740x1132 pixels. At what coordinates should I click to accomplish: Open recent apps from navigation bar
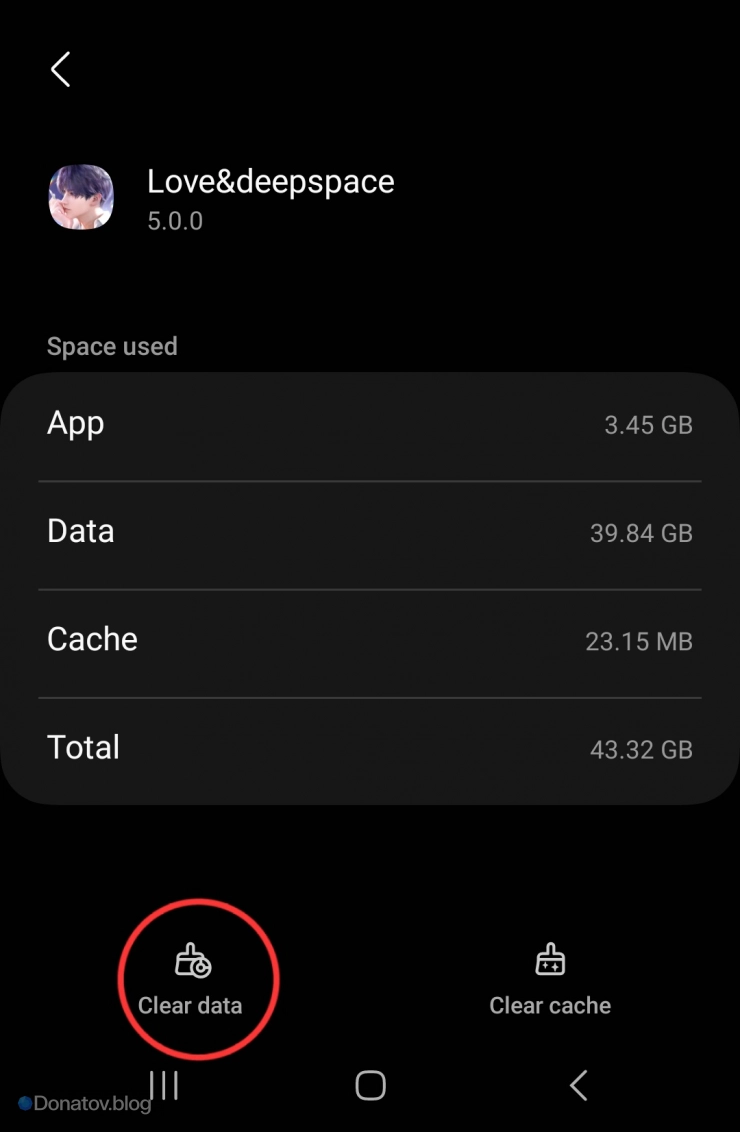coord(164,1085)
